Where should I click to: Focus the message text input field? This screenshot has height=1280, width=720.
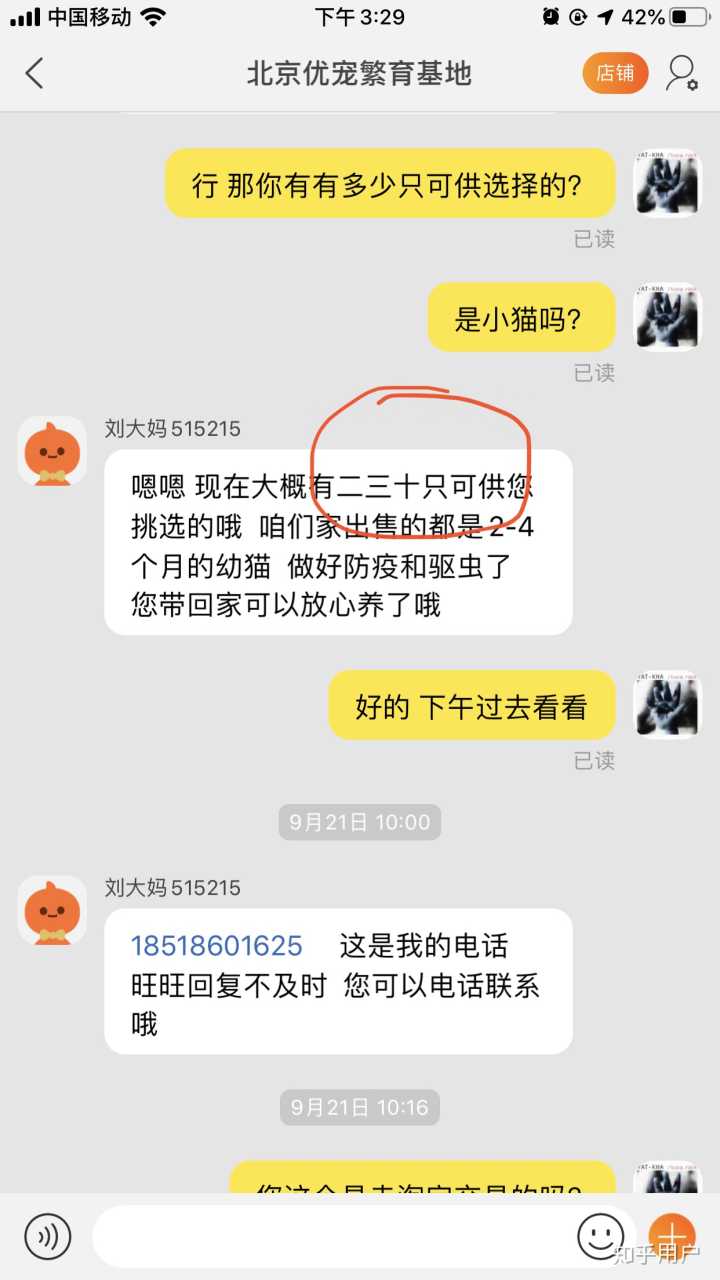[335, 1236]
